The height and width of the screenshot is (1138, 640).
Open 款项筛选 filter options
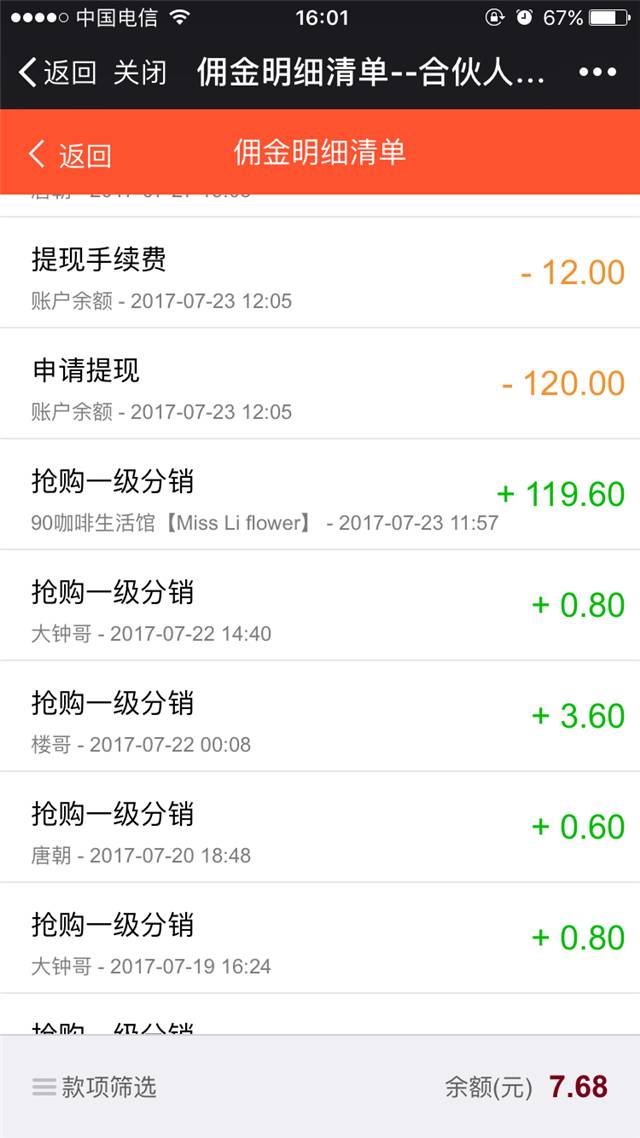pyautogui.click(x=95, y=1087)
